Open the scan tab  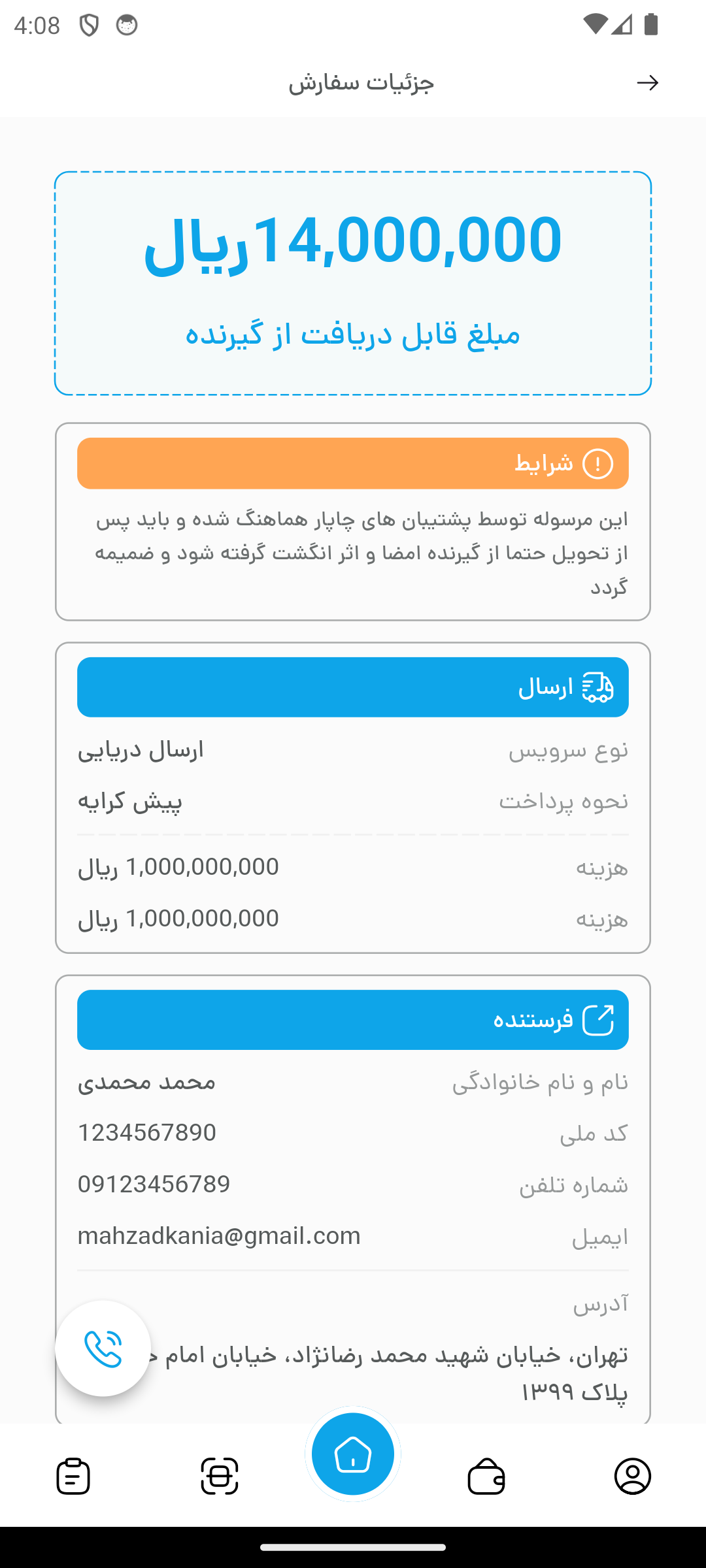point(219,1476)
